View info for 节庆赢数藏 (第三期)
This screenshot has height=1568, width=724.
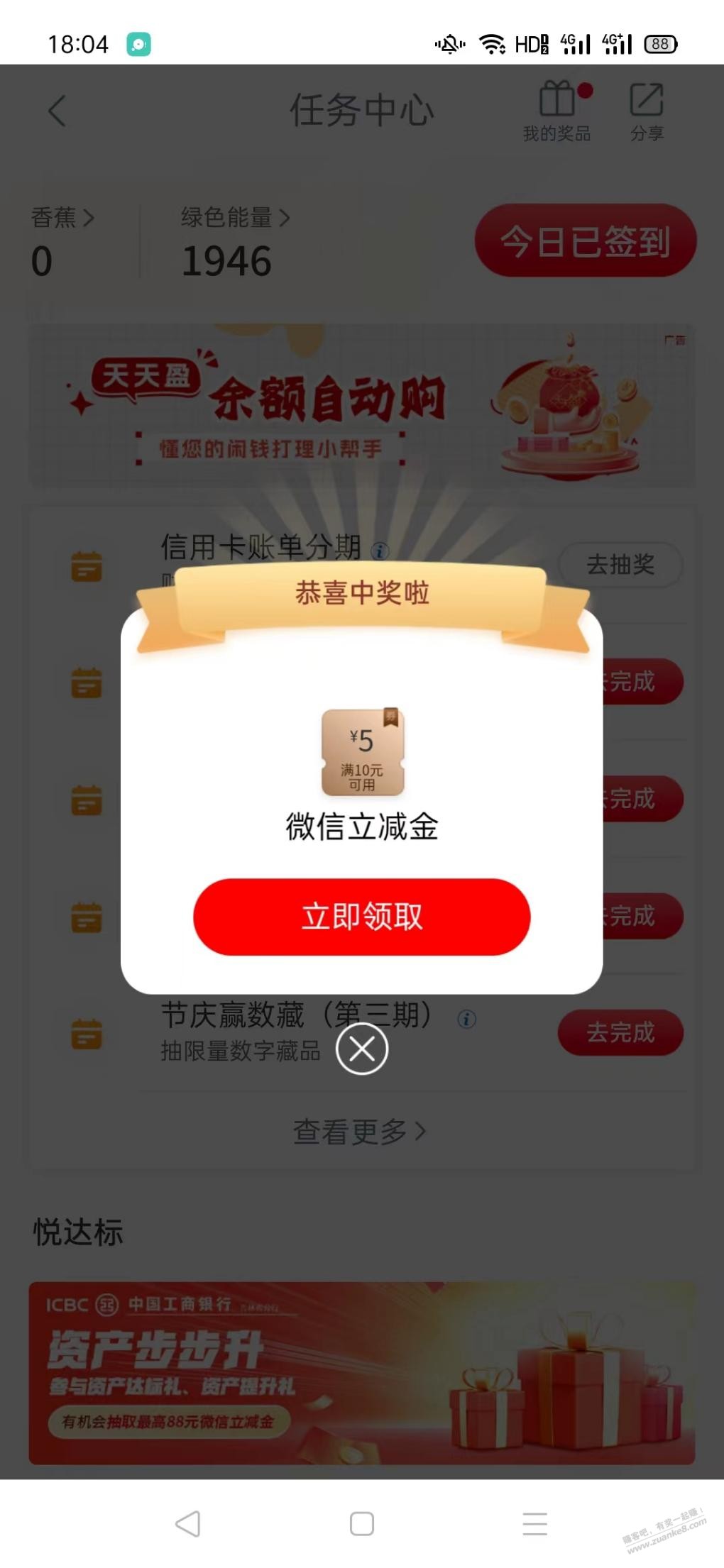pyautogui.click(x=466, y=1020)
